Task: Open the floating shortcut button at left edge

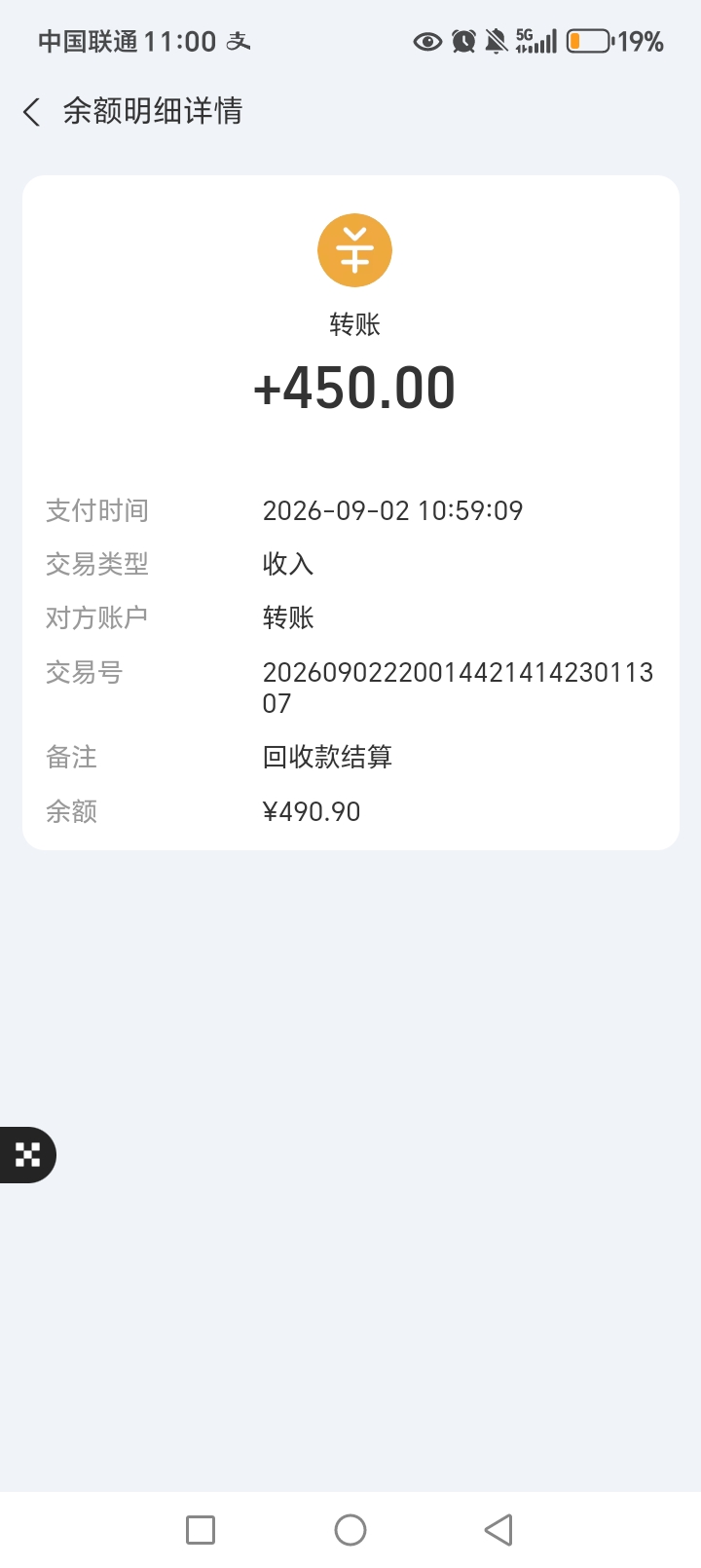Action: click(x=27, y=1155)
